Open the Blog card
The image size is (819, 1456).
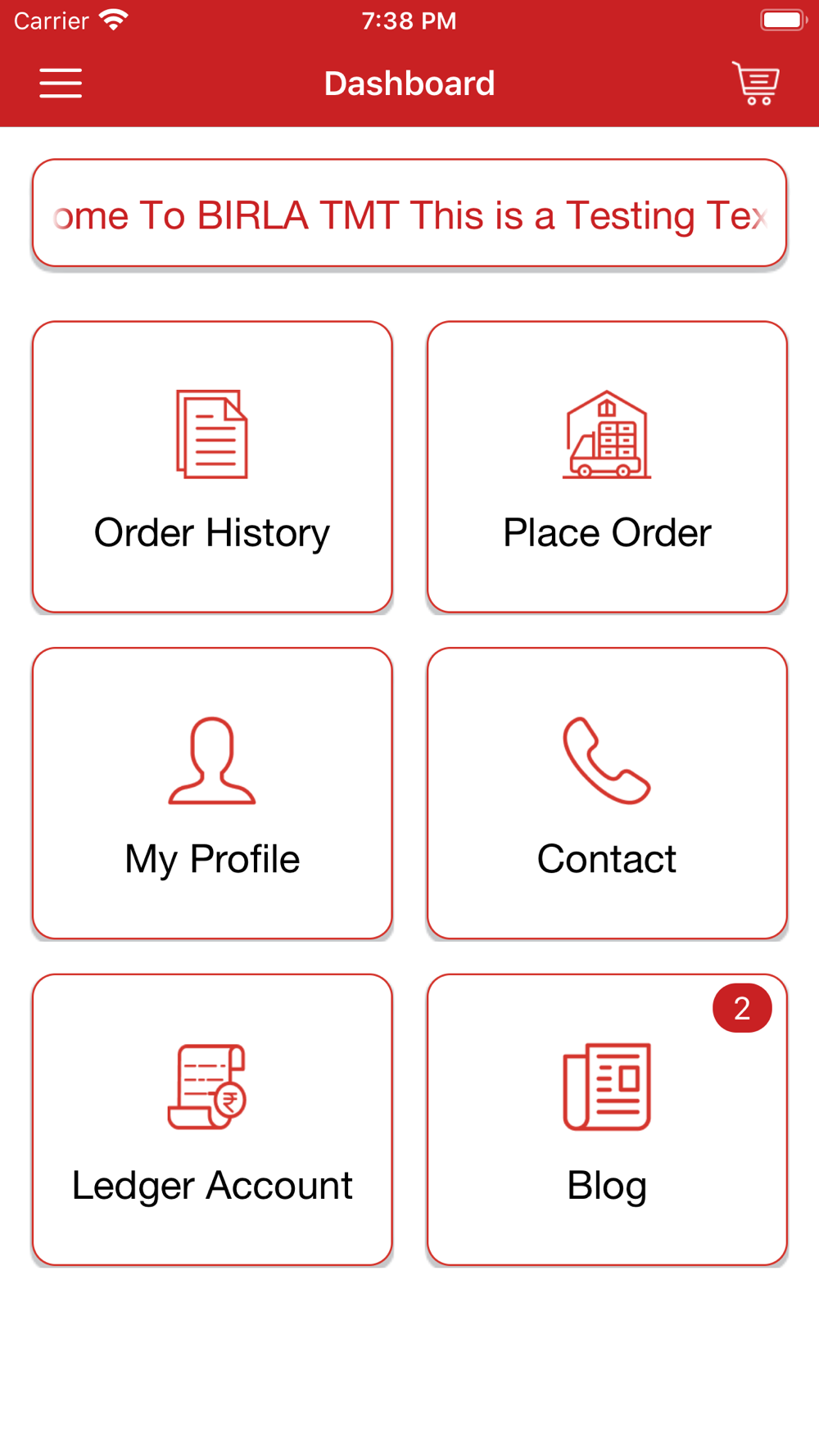[607, 1119]
